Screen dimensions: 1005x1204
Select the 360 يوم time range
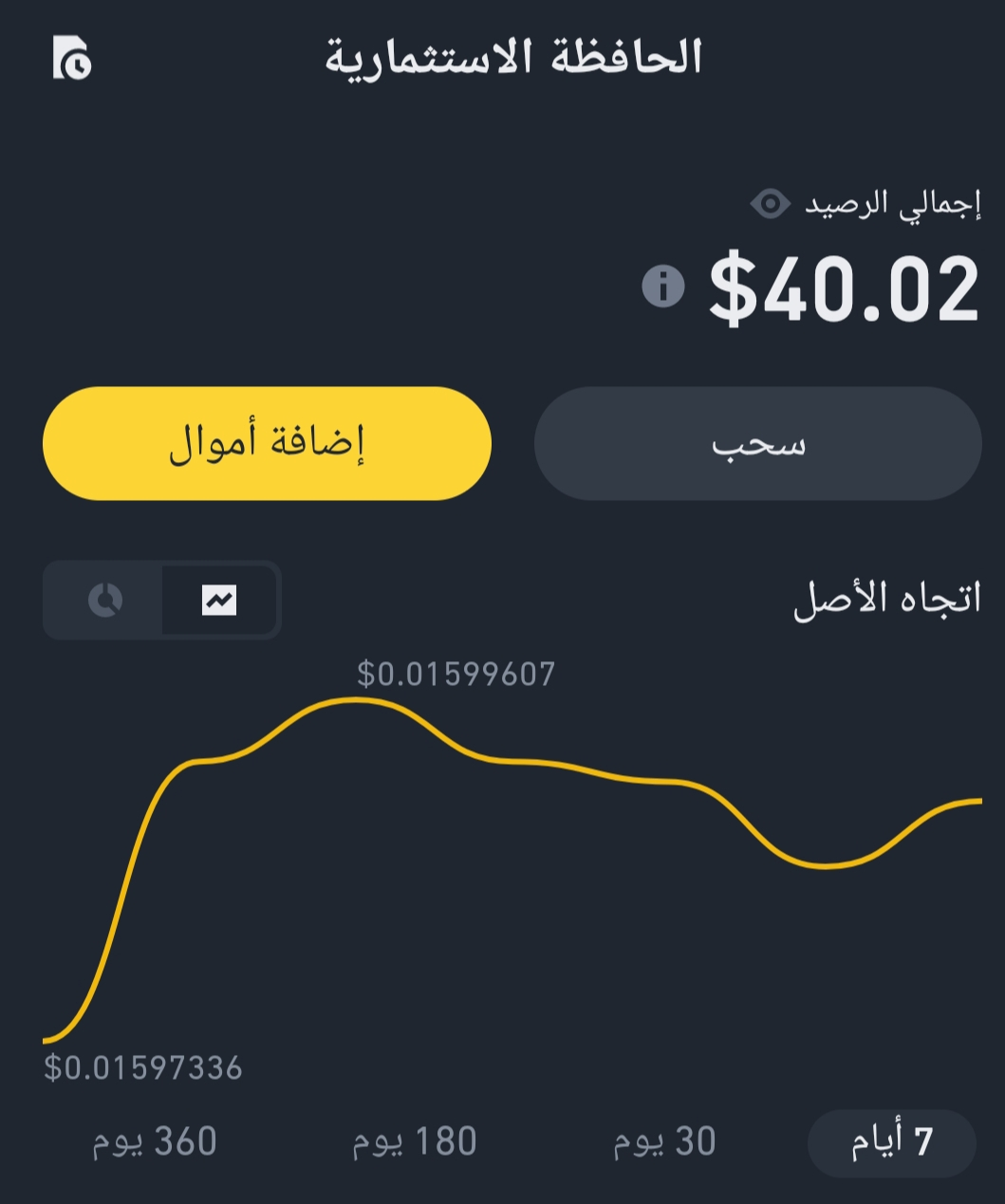(x=155, y=1141)
